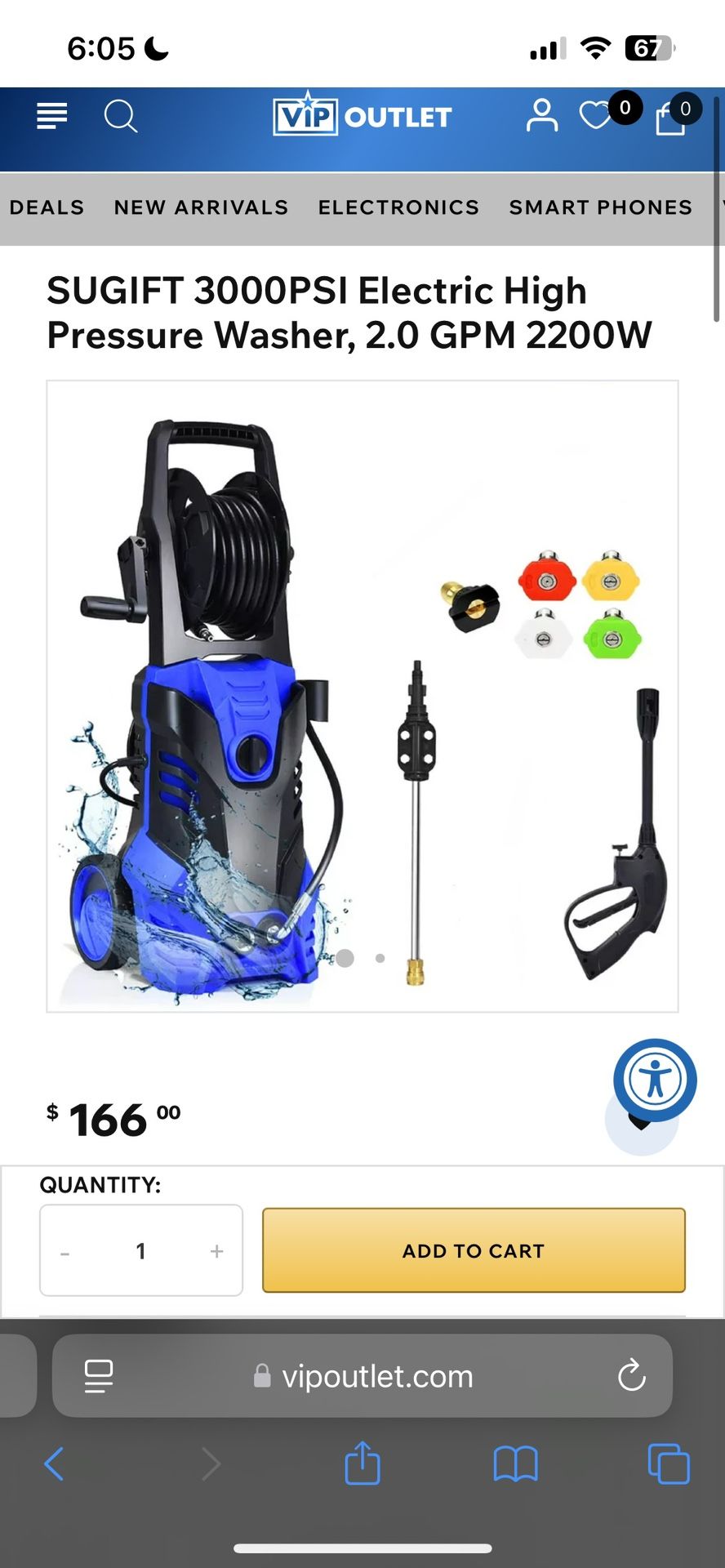The image size is (725, 1568).
Task: Share this page from Safari toolbar
Action: (362, 1463)
